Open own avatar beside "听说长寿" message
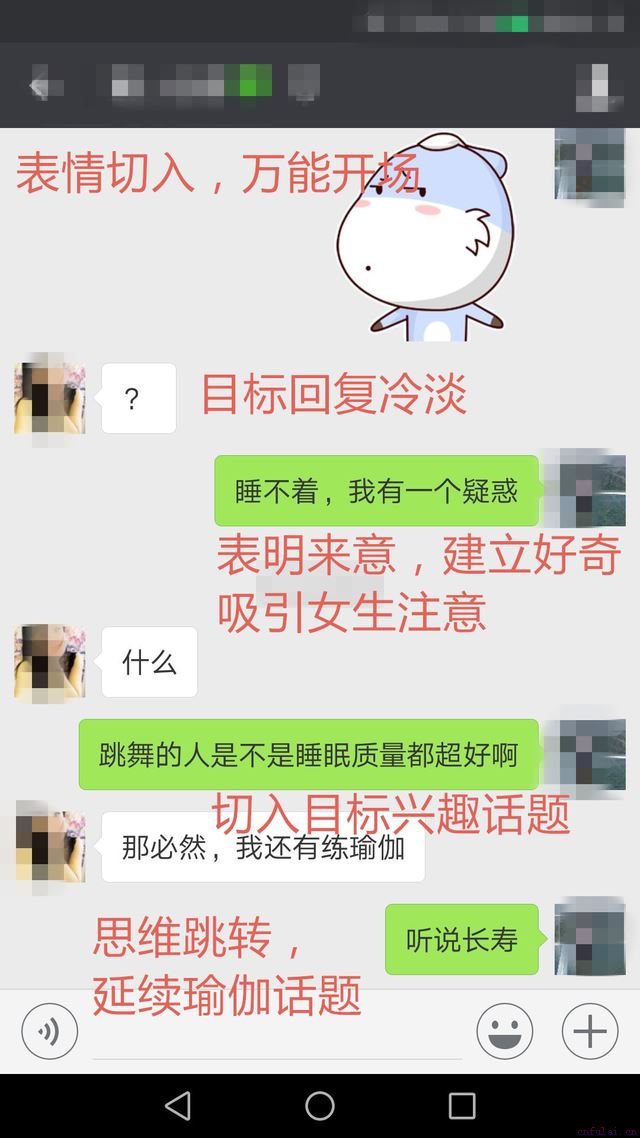 coord(590,938)
